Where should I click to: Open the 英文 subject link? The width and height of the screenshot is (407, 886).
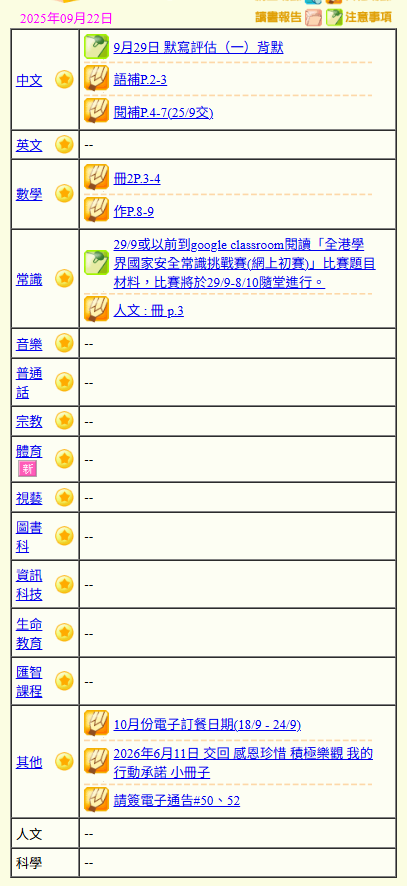click(x=29, y=145)
